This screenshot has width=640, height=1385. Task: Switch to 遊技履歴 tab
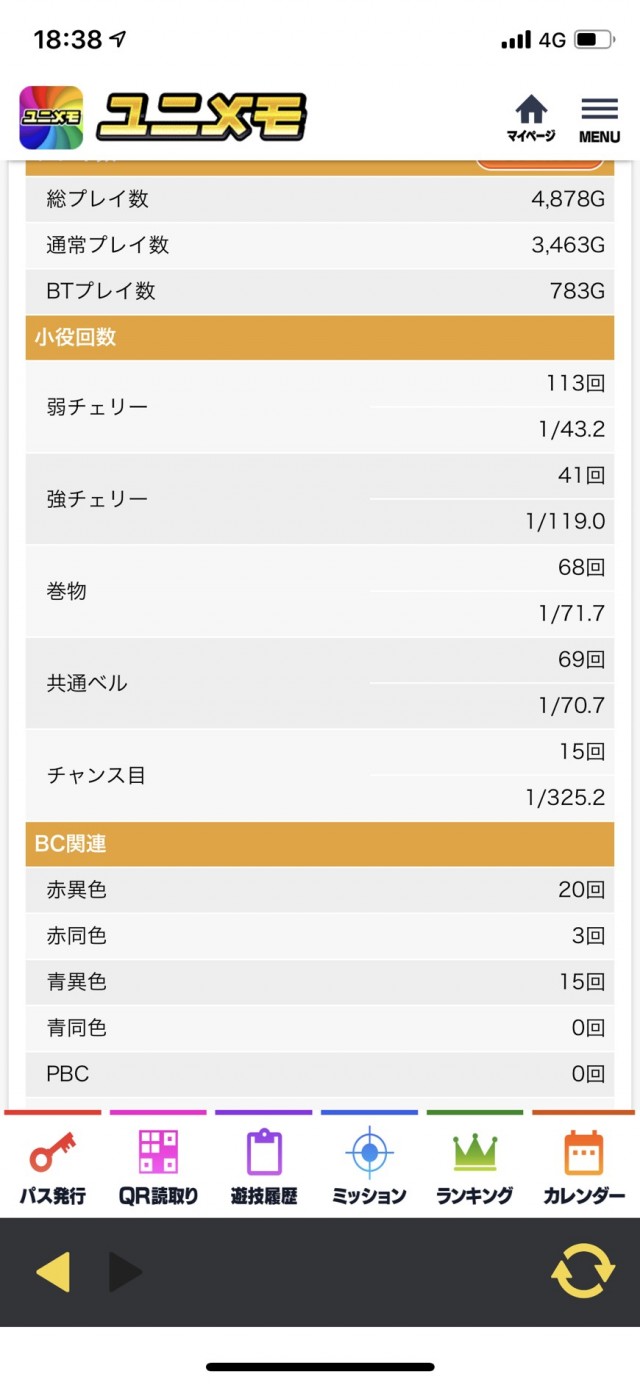(x=264, y=1164)
